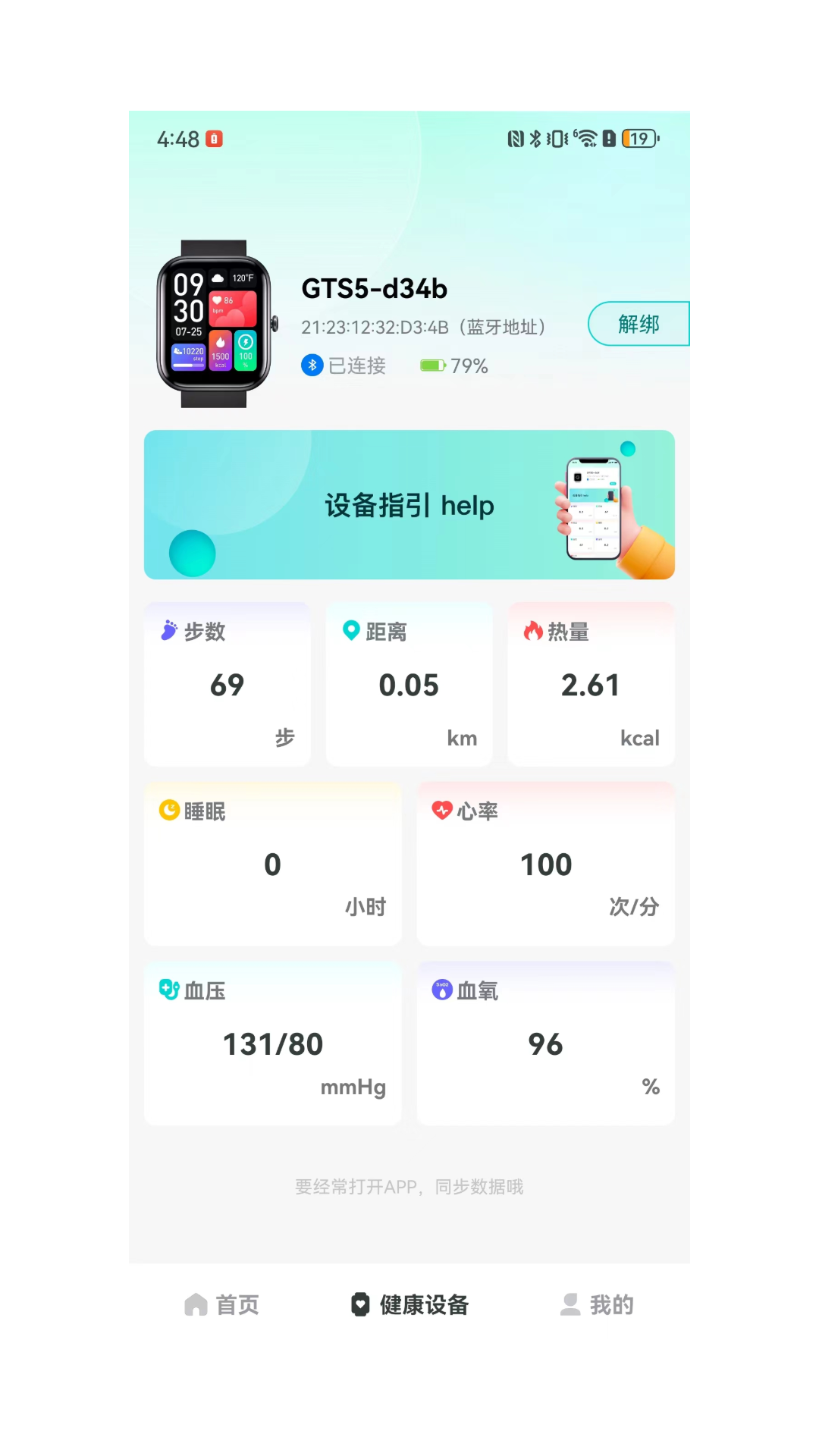Open the 设备指引 help banner
Screen dimensions: 819x1456
[x=409, y=505]
